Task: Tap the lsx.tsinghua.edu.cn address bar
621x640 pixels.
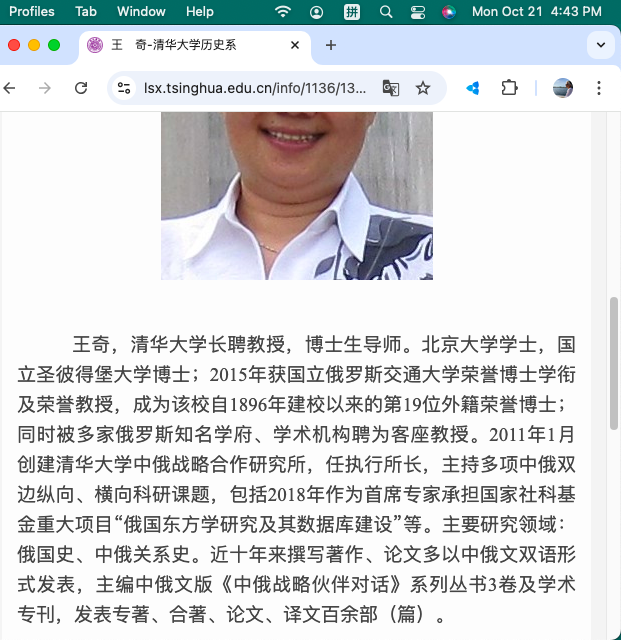Action: (x=255, y=88)
